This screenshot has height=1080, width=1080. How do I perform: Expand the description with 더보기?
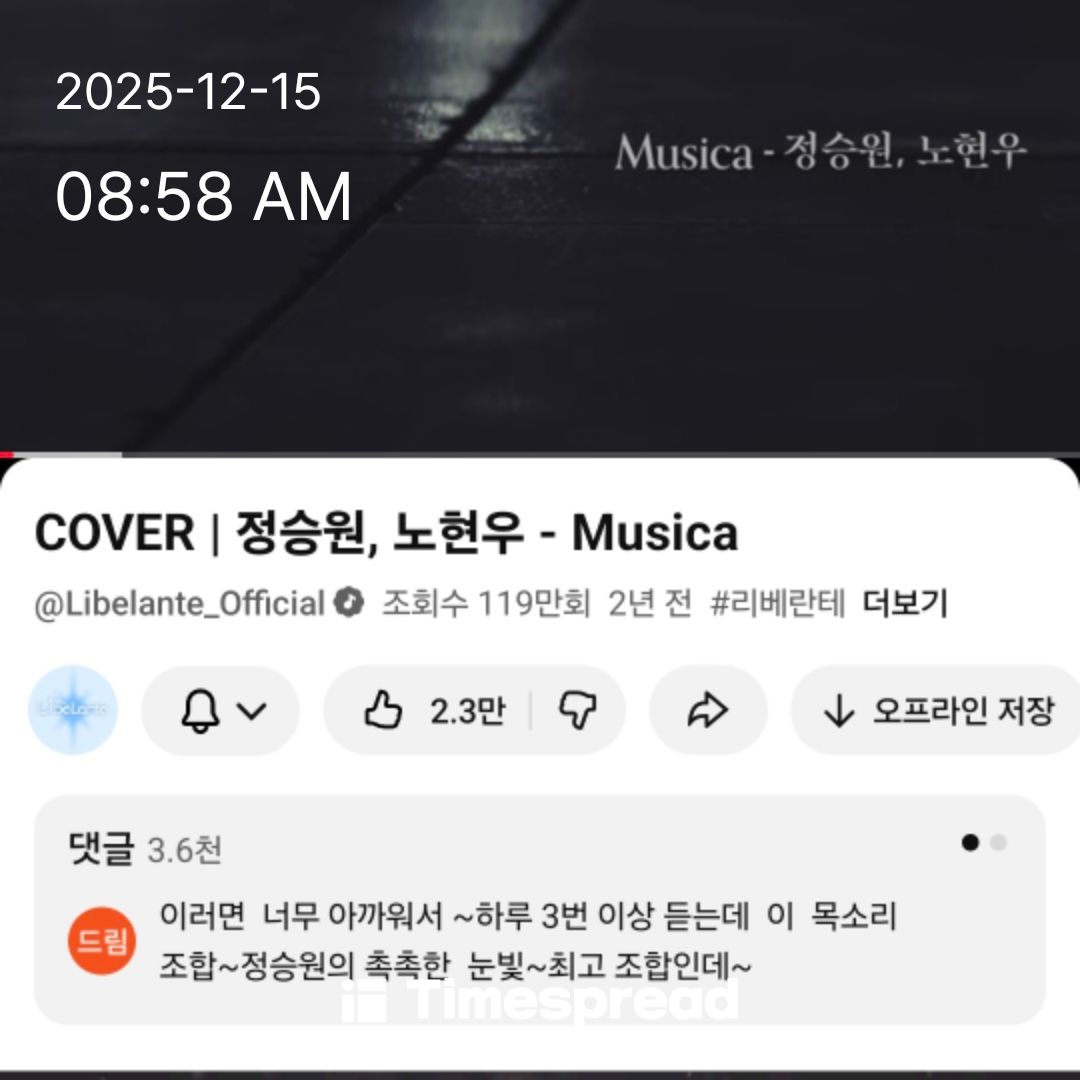pyautogui.click(x=905, y=603)
